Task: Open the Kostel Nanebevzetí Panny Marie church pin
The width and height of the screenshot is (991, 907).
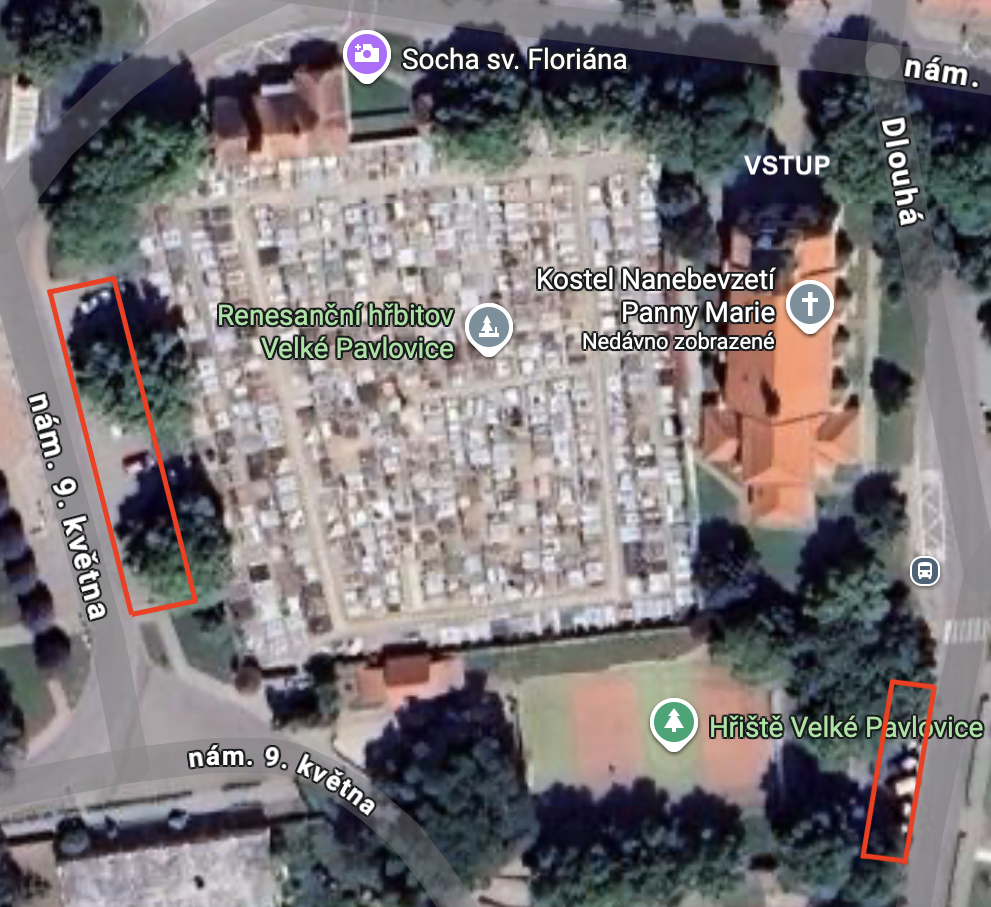Action: [810, 303]
